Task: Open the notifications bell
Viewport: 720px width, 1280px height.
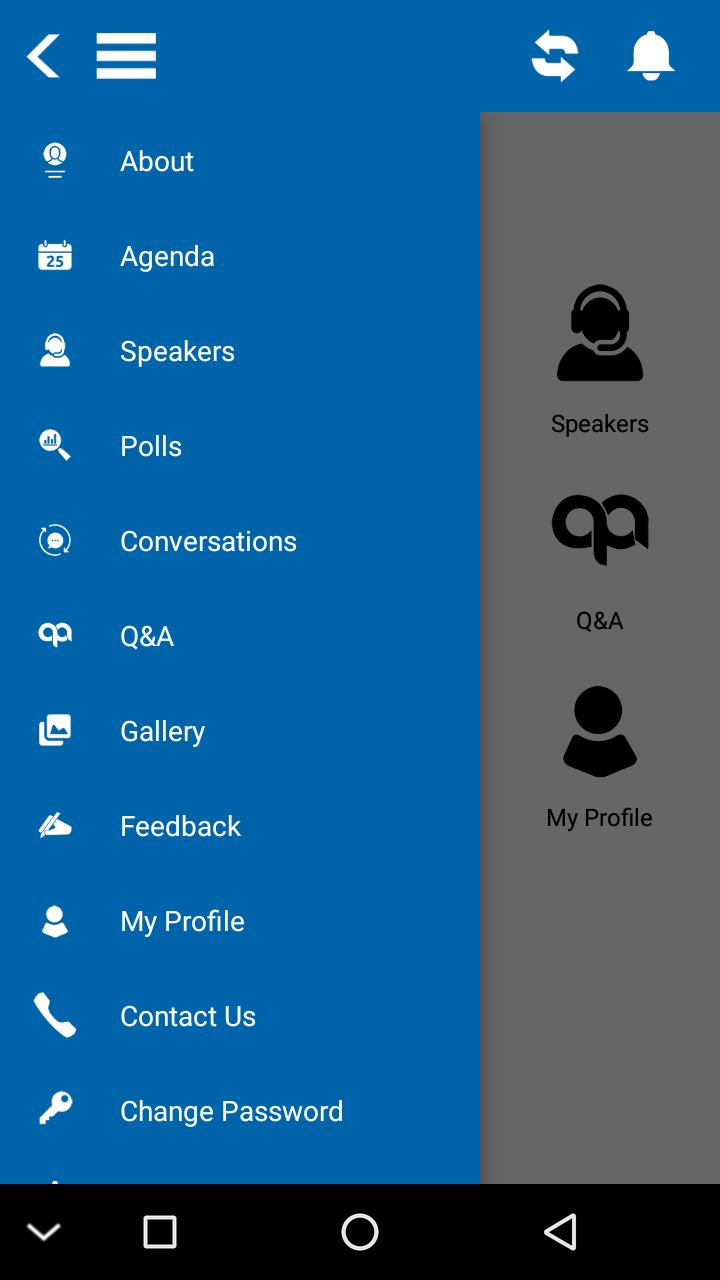Action: 651,56
